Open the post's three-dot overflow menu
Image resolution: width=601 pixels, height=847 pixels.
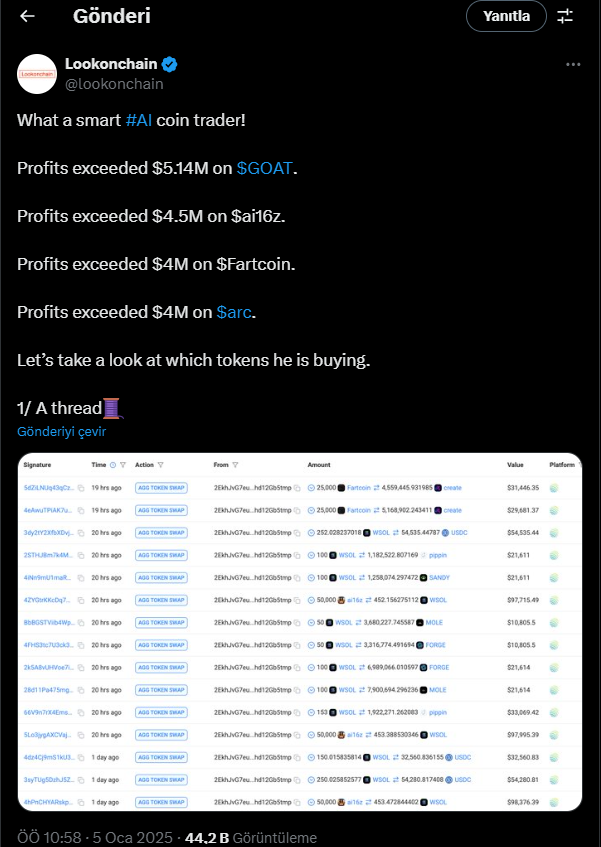(x=573, y=64)
